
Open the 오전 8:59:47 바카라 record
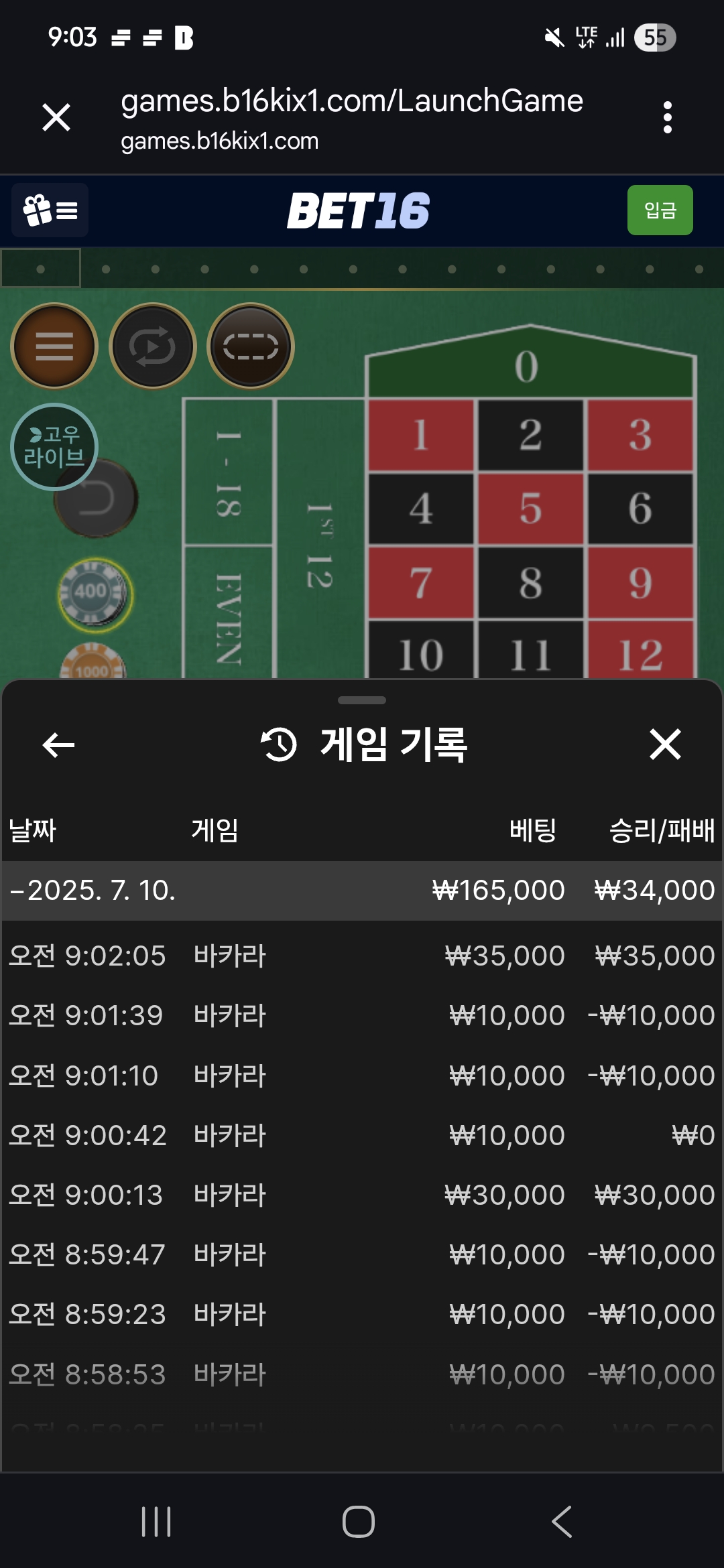(362, 1254)
